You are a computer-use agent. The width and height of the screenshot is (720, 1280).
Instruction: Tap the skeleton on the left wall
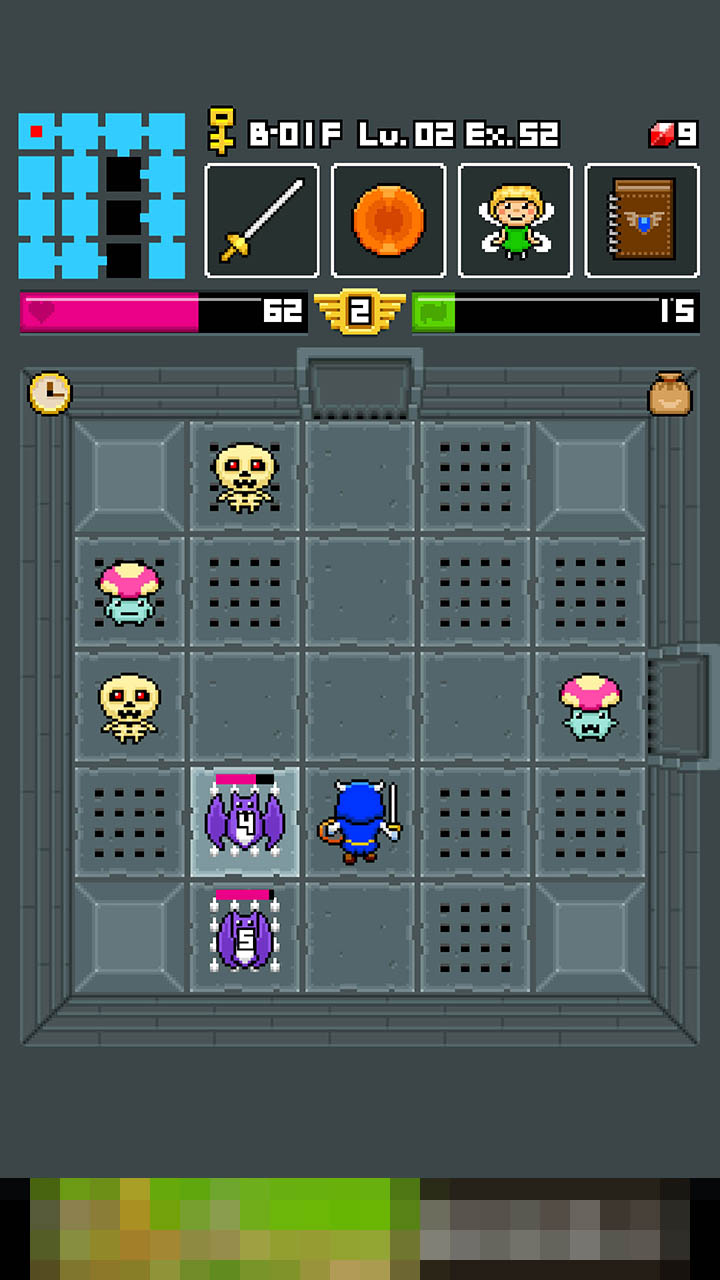point(129,706)
